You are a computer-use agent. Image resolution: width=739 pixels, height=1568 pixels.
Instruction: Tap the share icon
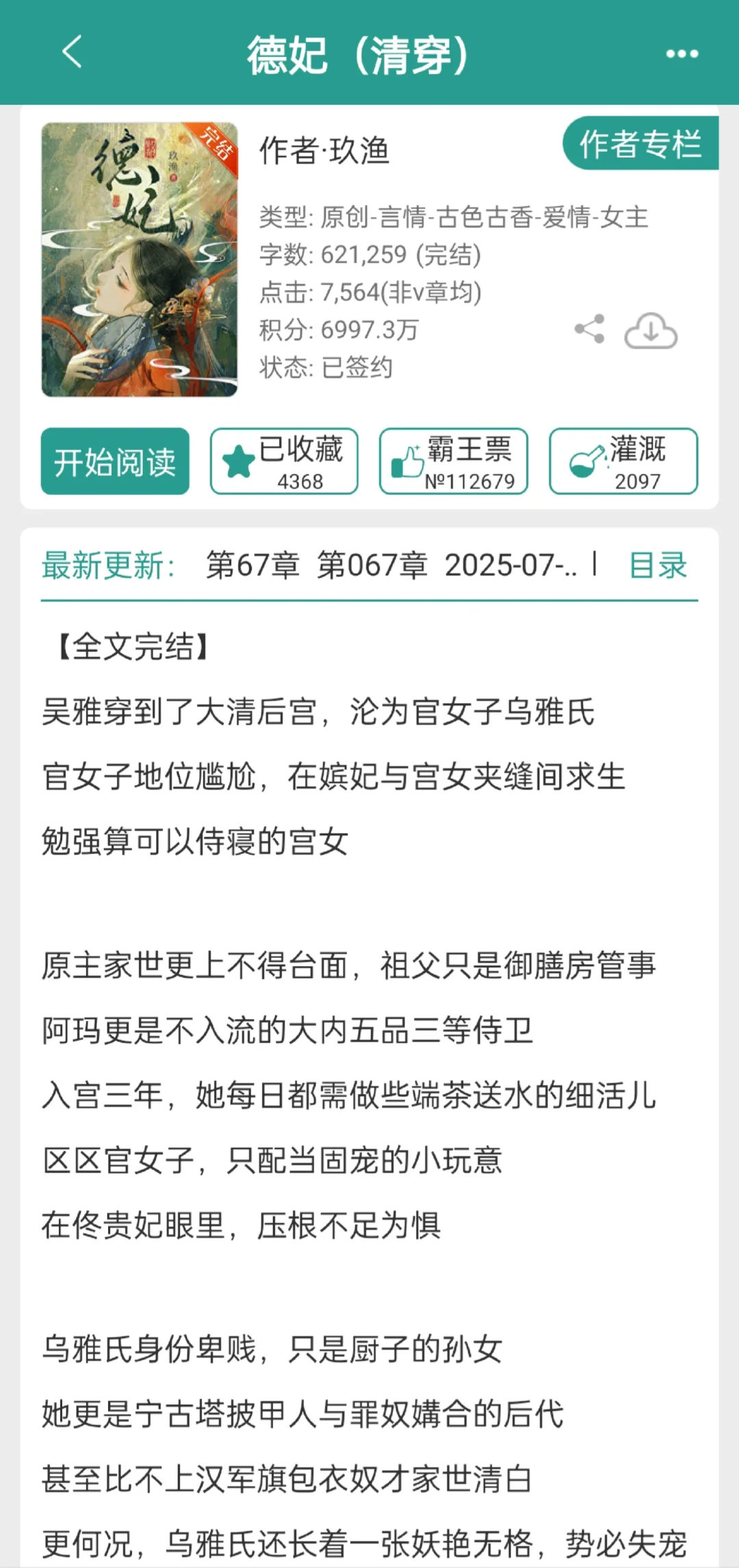tap(590, 329)
